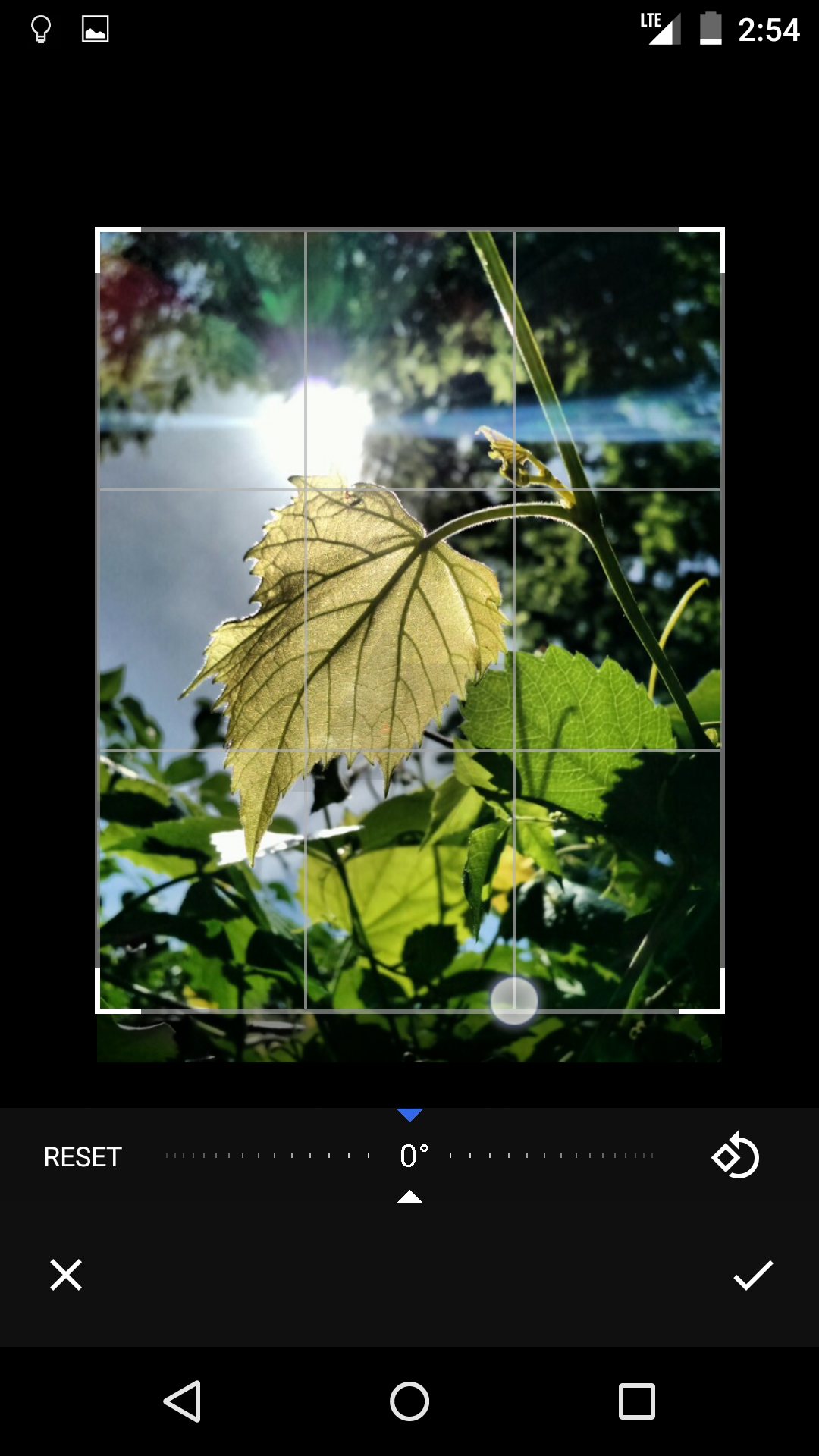Tap RESET to undo crop changes
This screenshot has height=1456, width=819.
[83, 1156]
